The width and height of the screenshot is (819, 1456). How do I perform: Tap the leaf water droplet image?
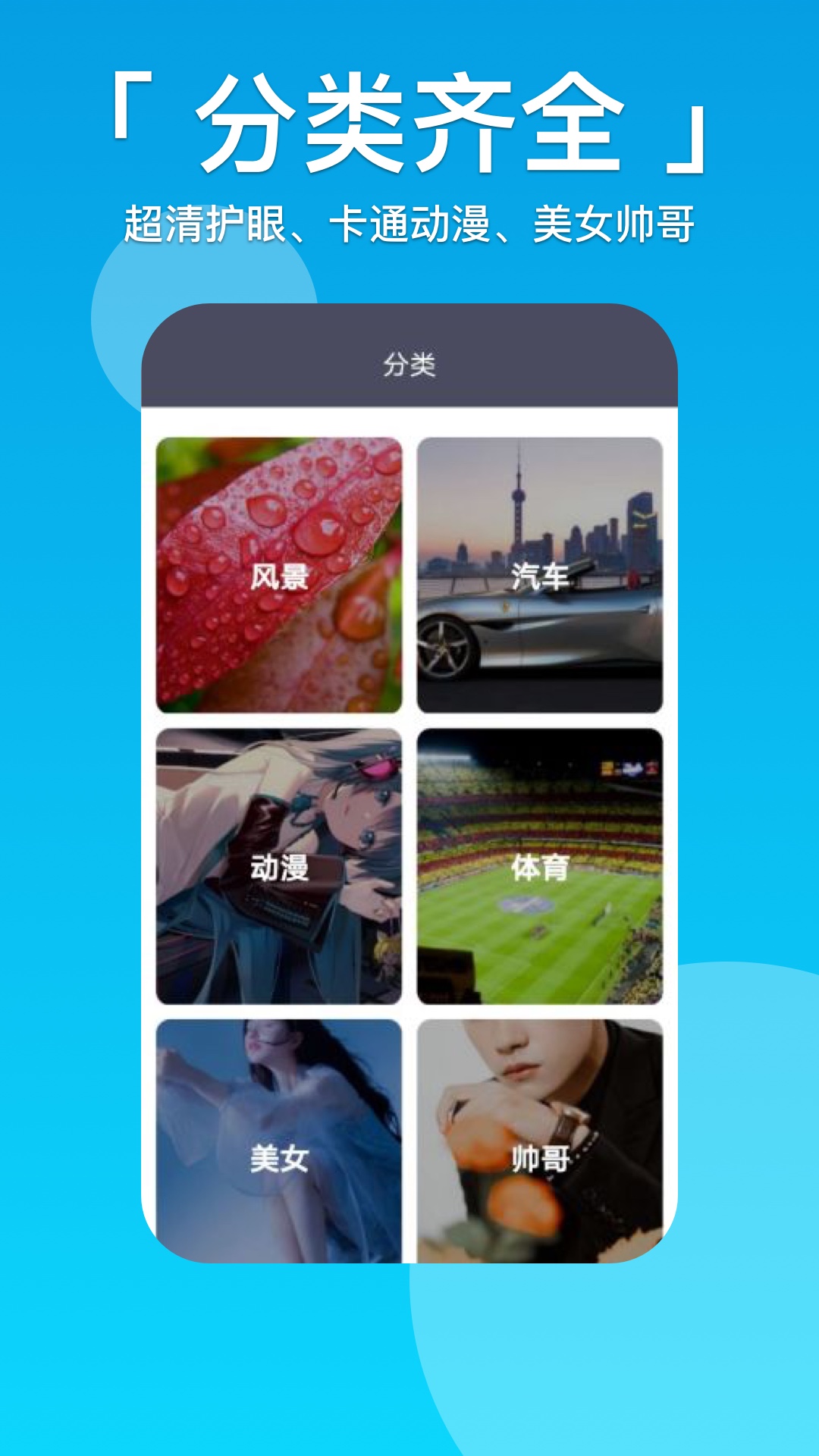(x=277, y=531)
